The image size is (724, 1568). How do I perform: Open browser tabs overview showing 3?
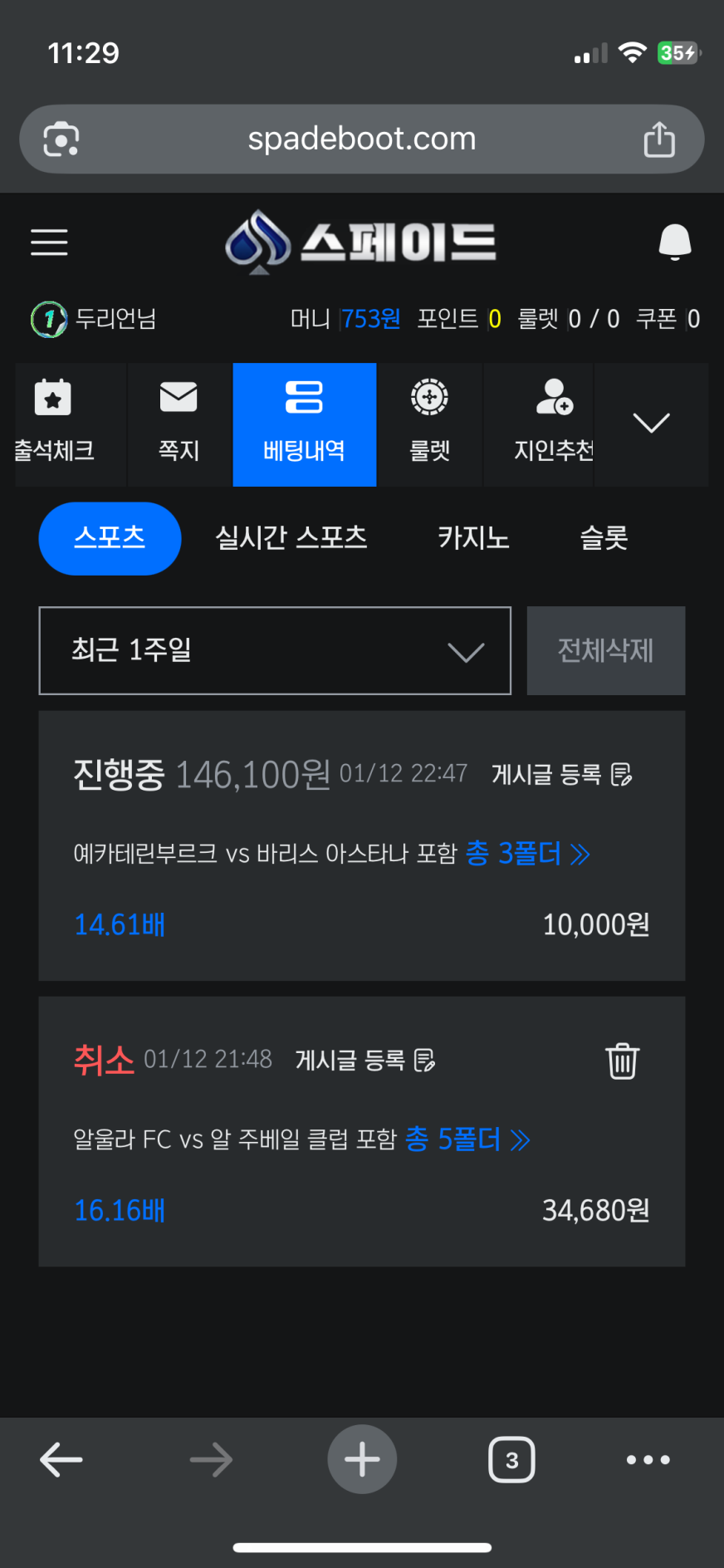511,1459
